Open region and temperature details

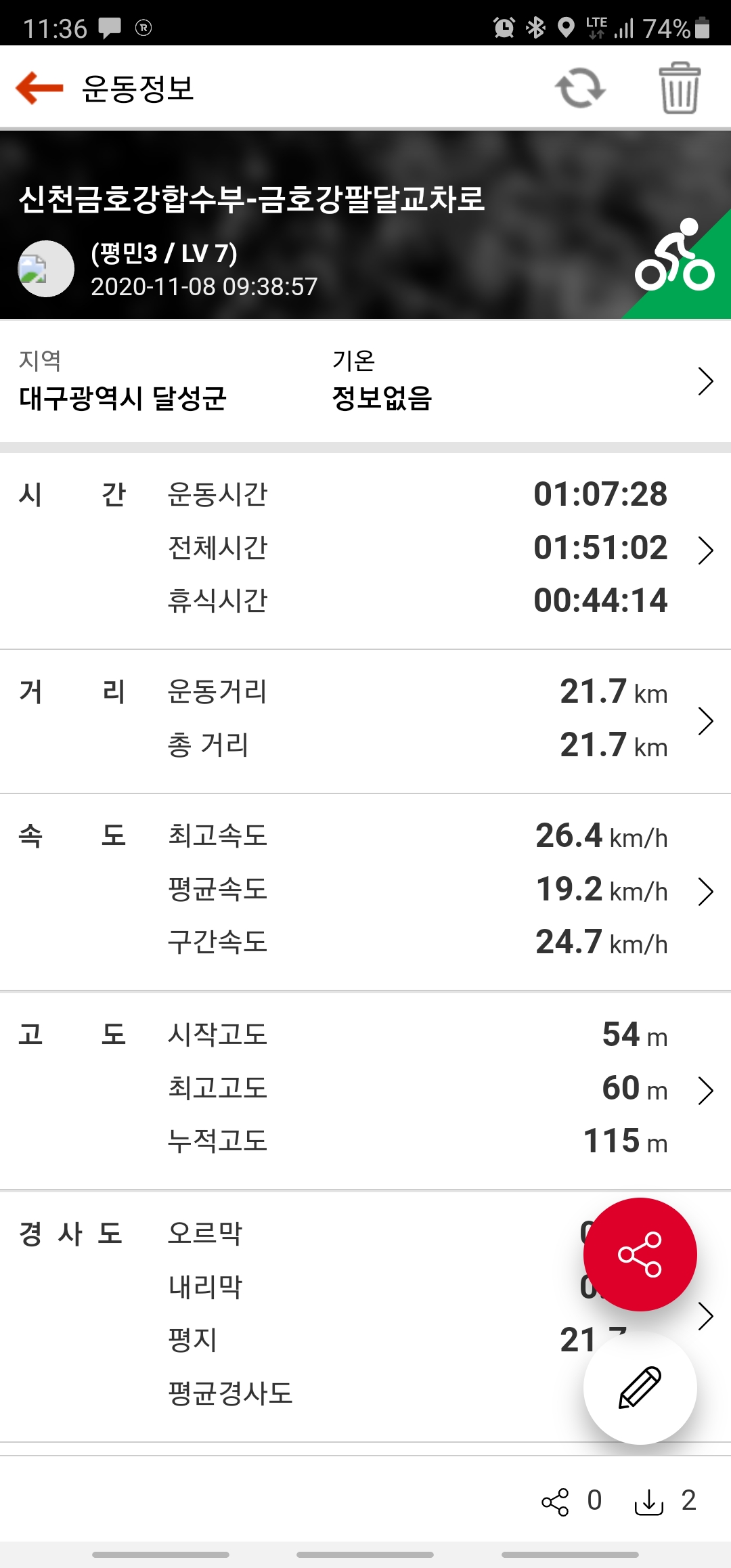click(705, 381)
